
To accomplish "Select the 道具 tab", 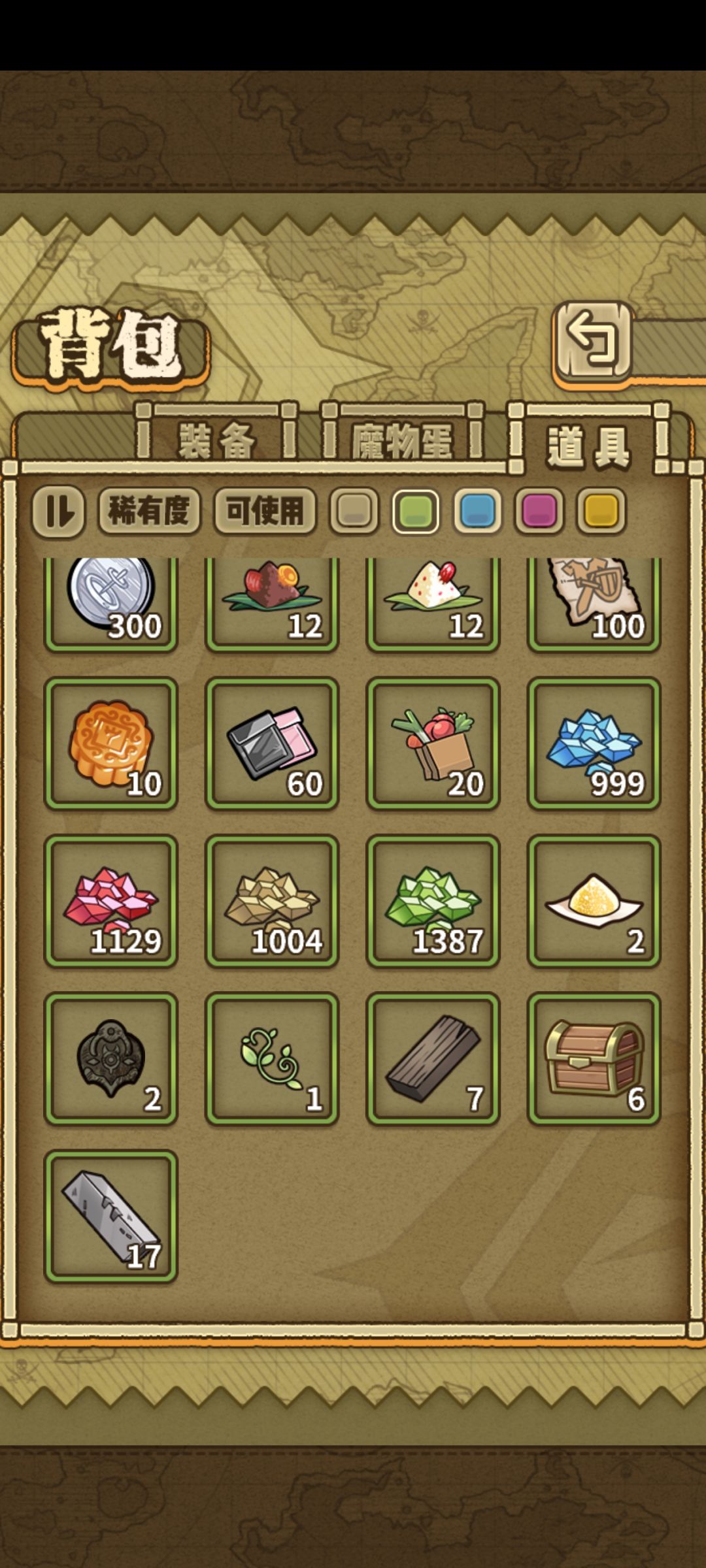I will coord(589,440).
